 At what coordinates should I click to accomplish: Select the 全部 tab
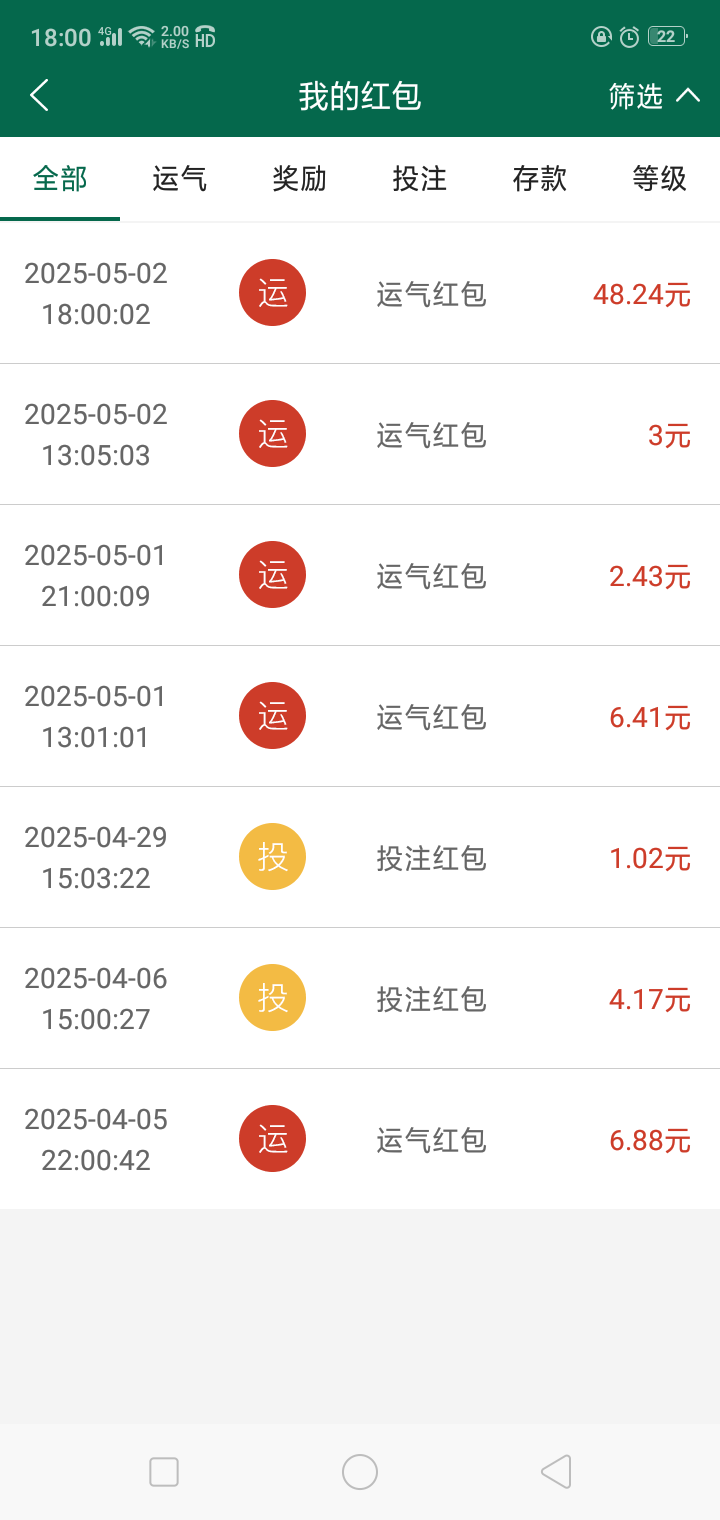pyautogui.click(x=60, y=179)
